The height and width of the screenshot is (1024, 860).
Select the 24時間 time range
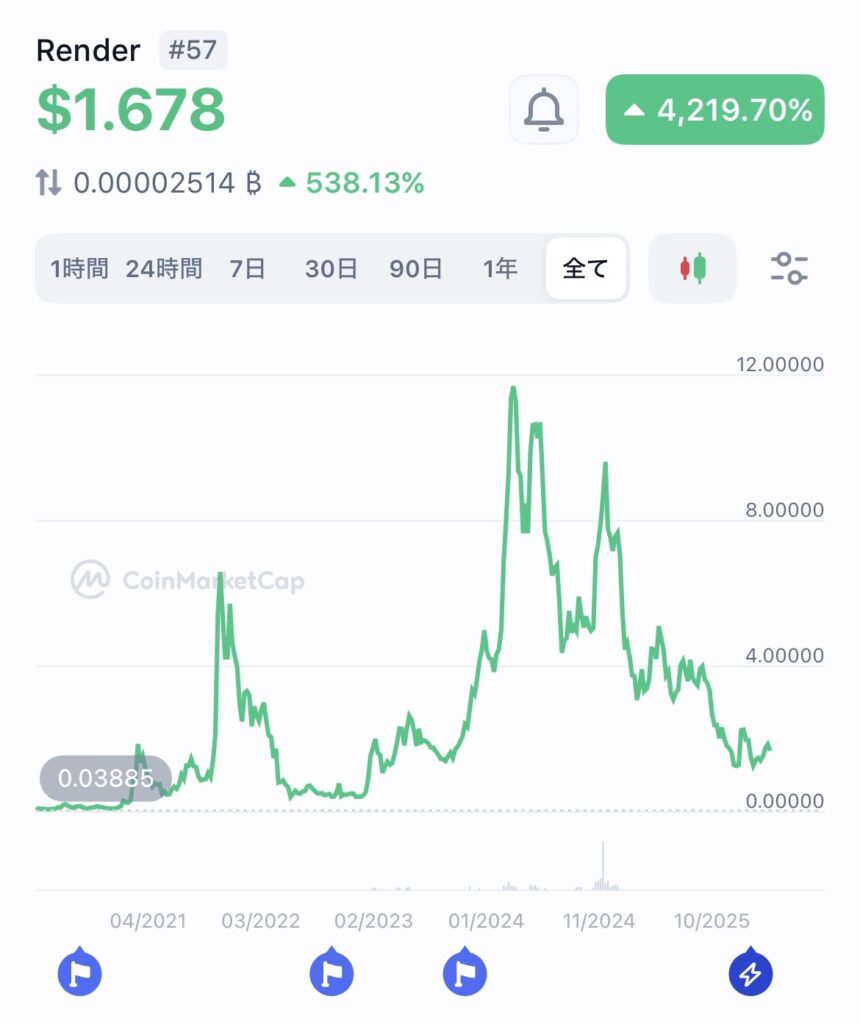[x=164, y=268]
